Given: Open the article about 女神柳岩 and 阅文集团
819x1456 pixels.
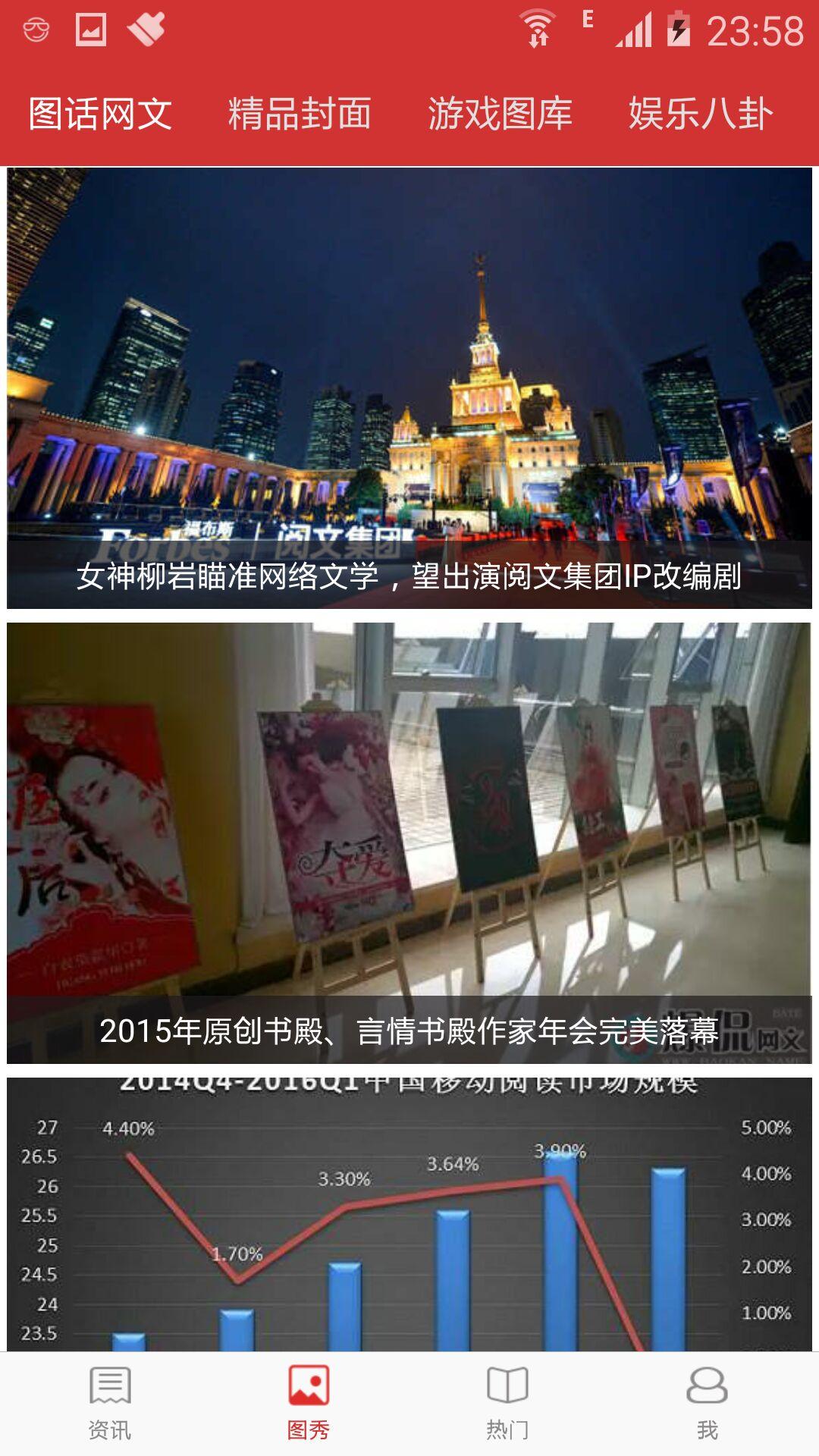Looking at the screenshot, I should tap(409, 388).
